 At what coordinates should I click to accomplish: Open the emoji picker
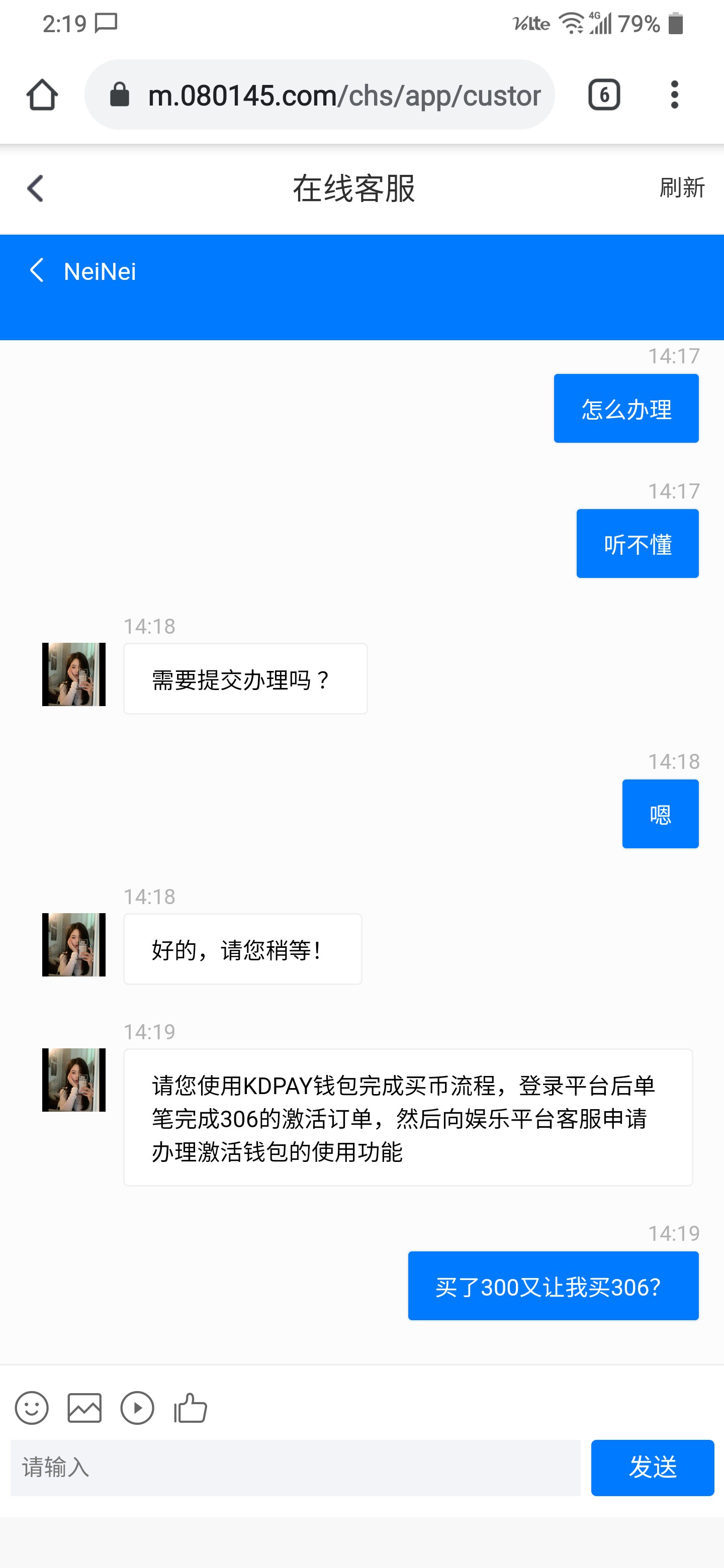click(32, 1408)
